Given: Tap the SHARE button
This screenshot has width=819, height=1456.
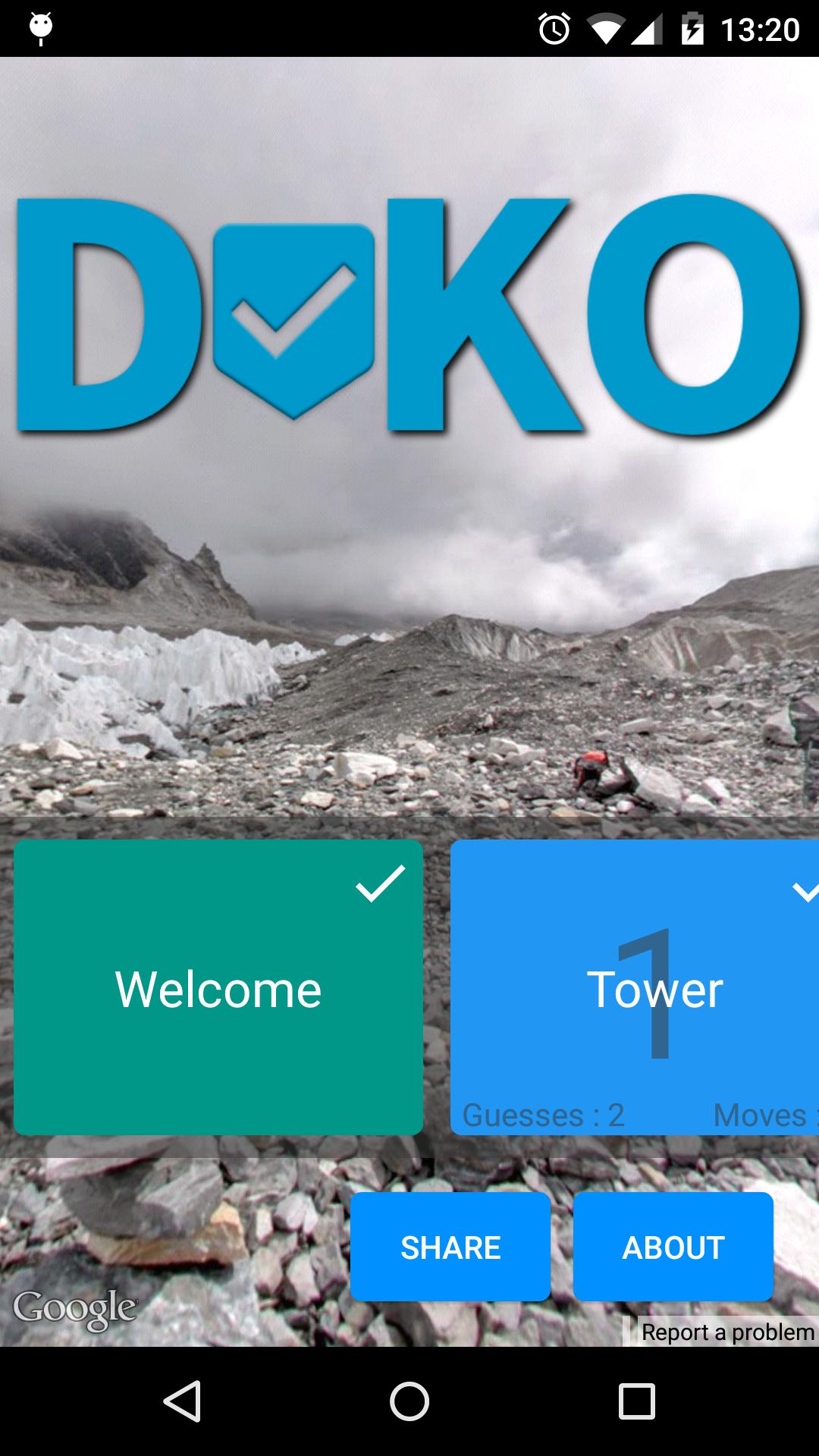Looking at the screenshot, I should (450, 1247).
